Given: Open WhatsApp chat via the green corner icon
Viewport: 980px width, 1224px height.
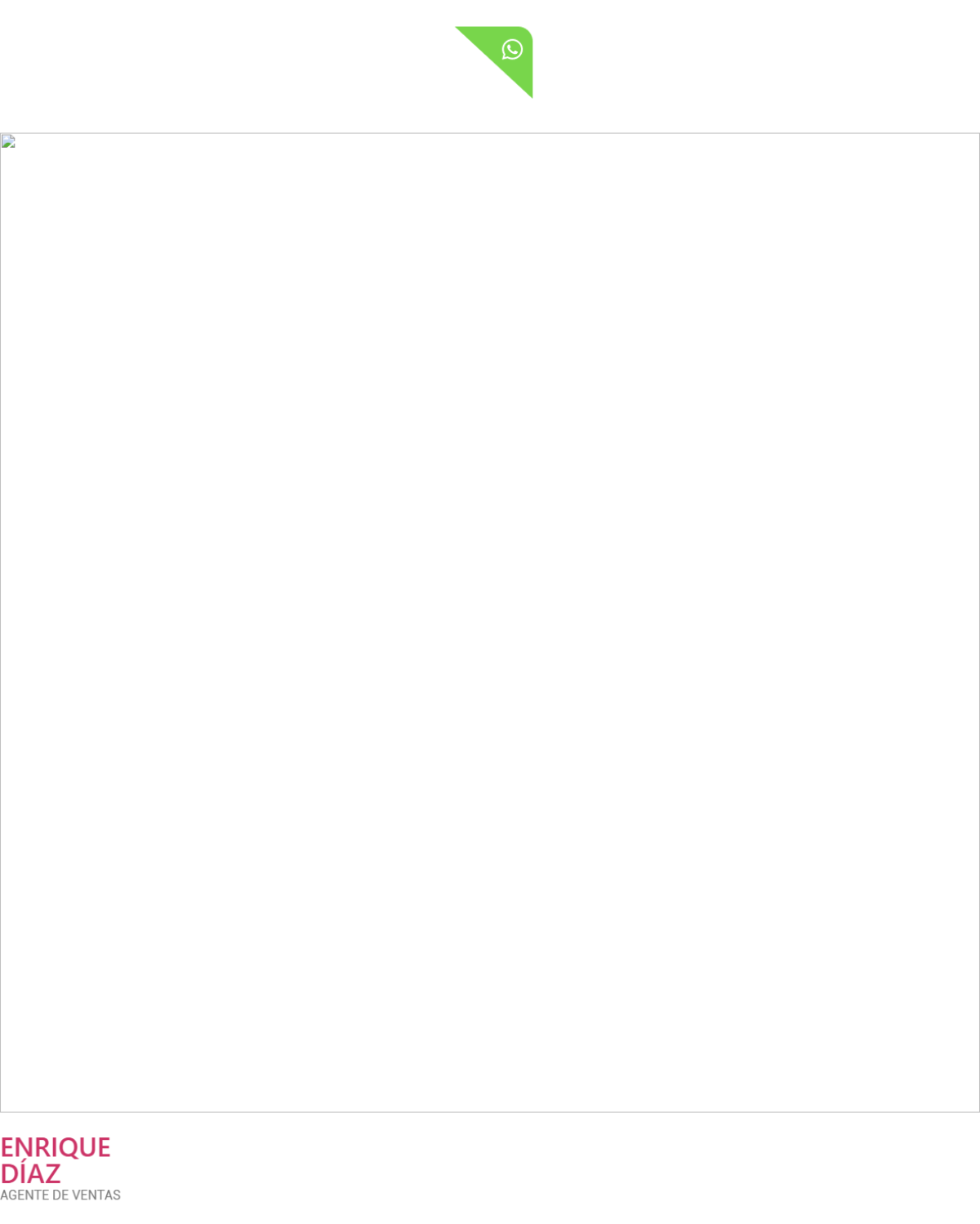Looking at the screenshot, I should pos(511,50).
